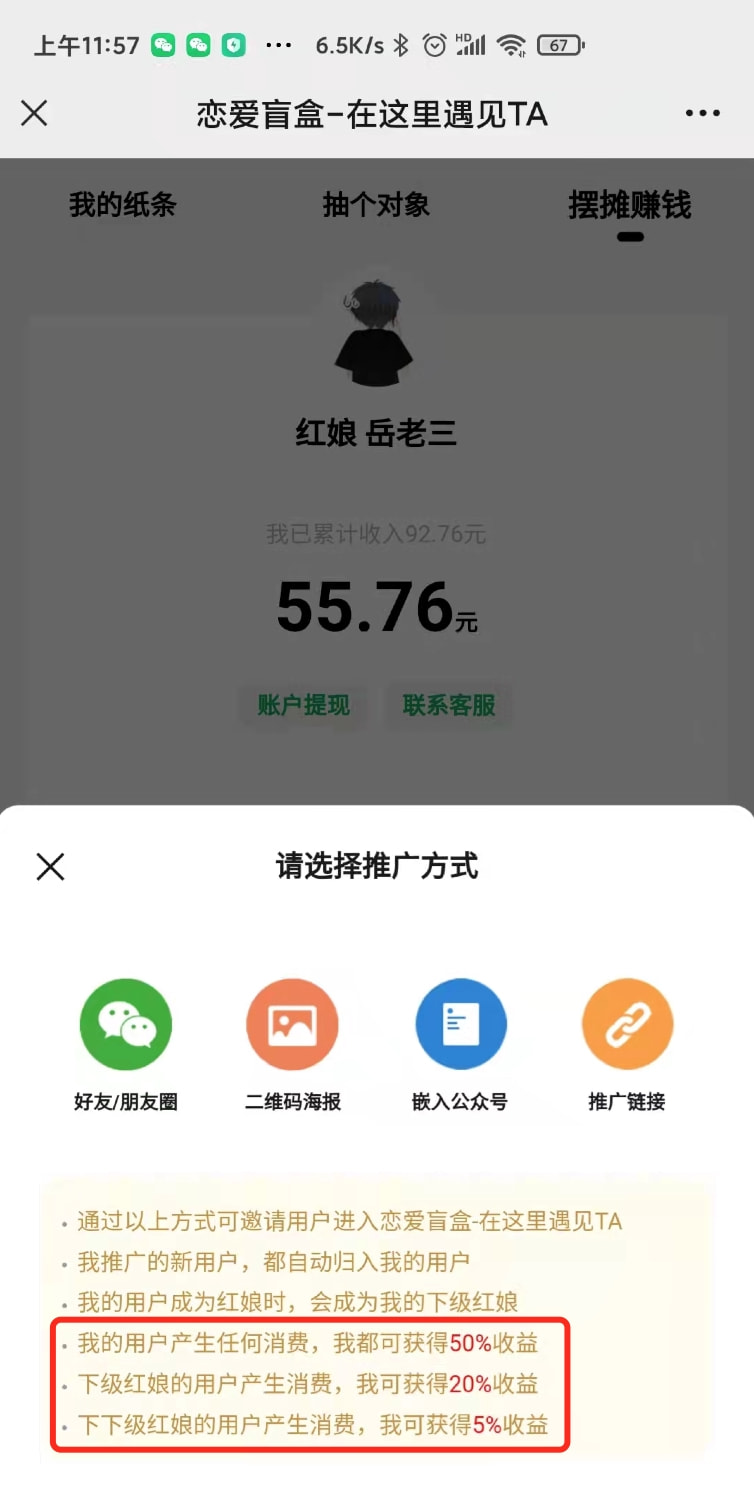
Task: Open the three-dot more options menu
Action: (702, 114)
